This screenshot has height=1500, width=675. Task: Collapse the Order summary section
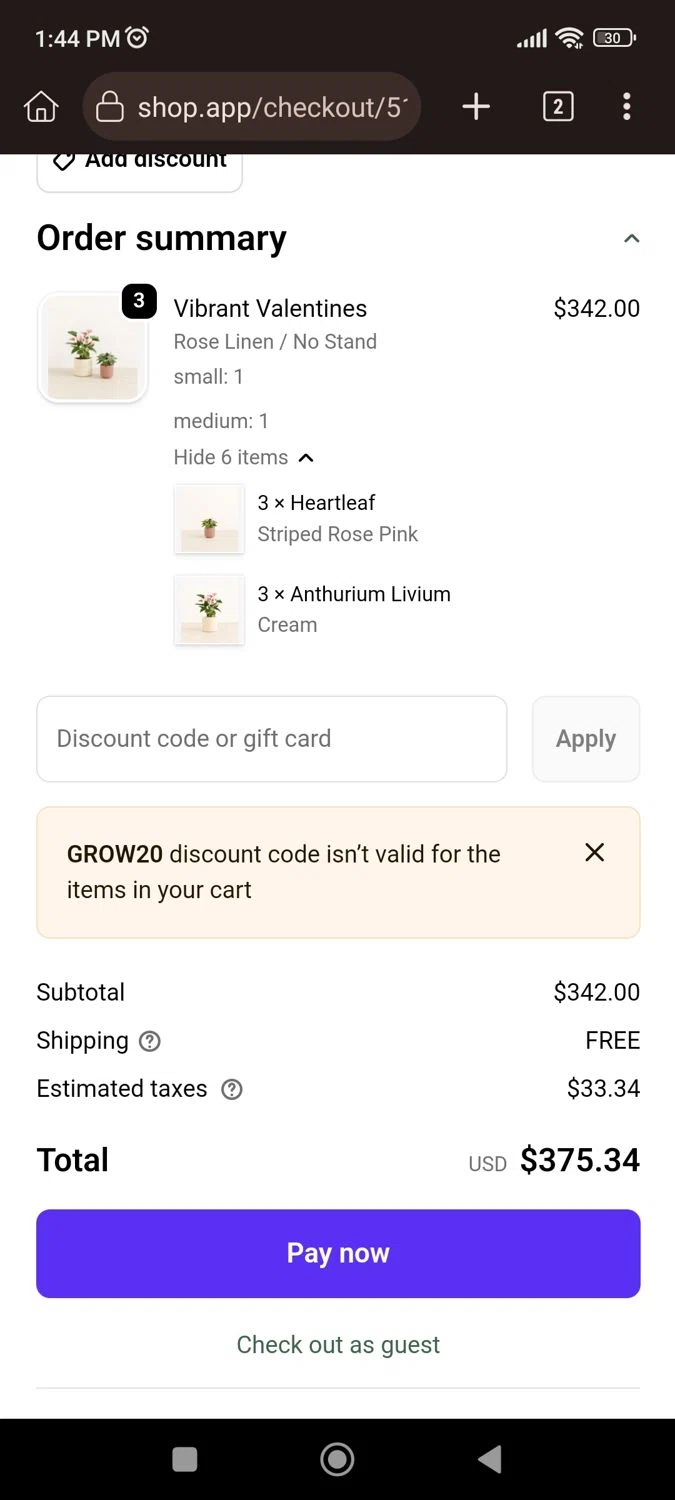click(631, 239)
